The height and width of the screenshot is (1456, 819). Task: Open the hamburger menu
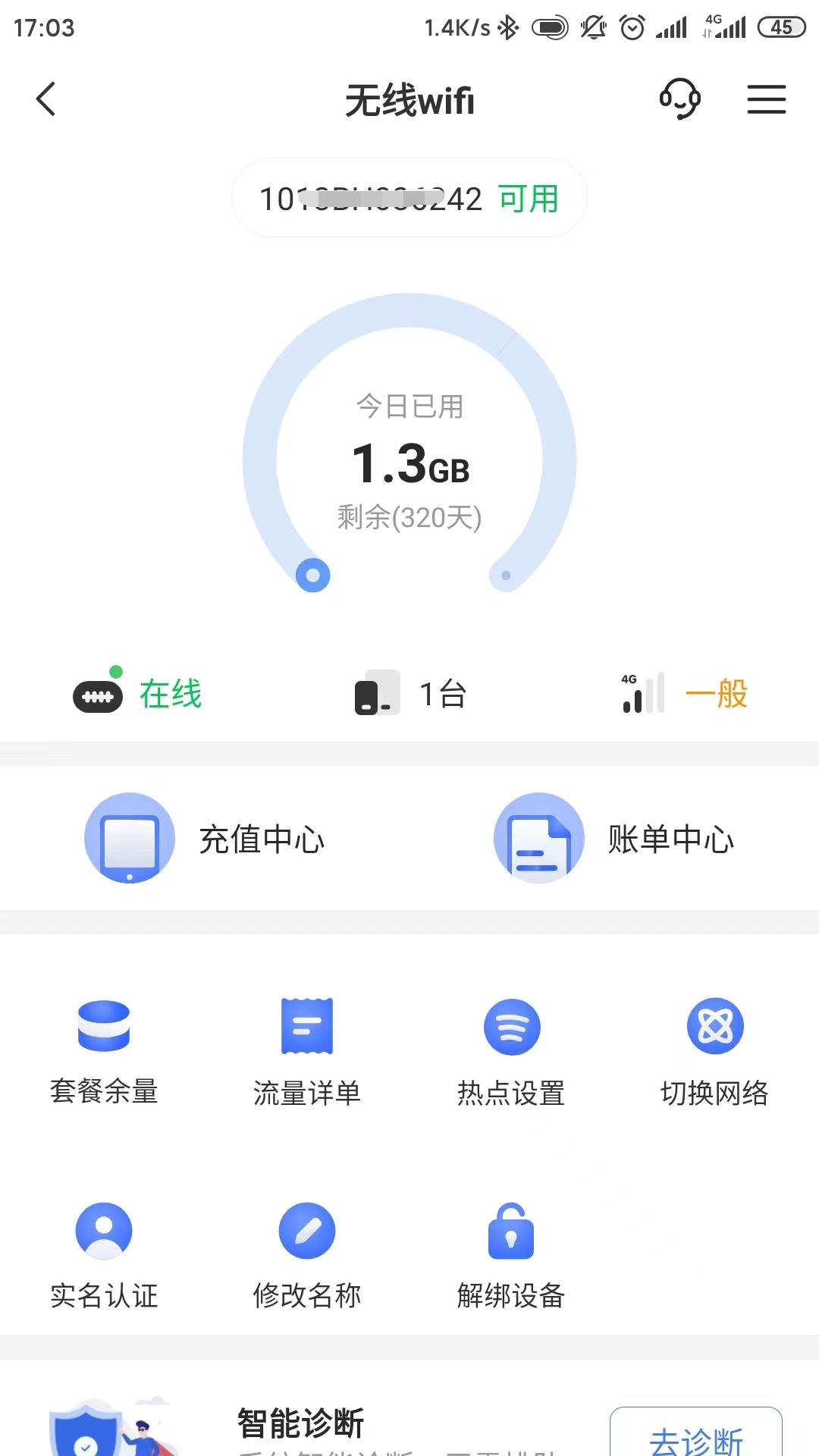(766, 99)
